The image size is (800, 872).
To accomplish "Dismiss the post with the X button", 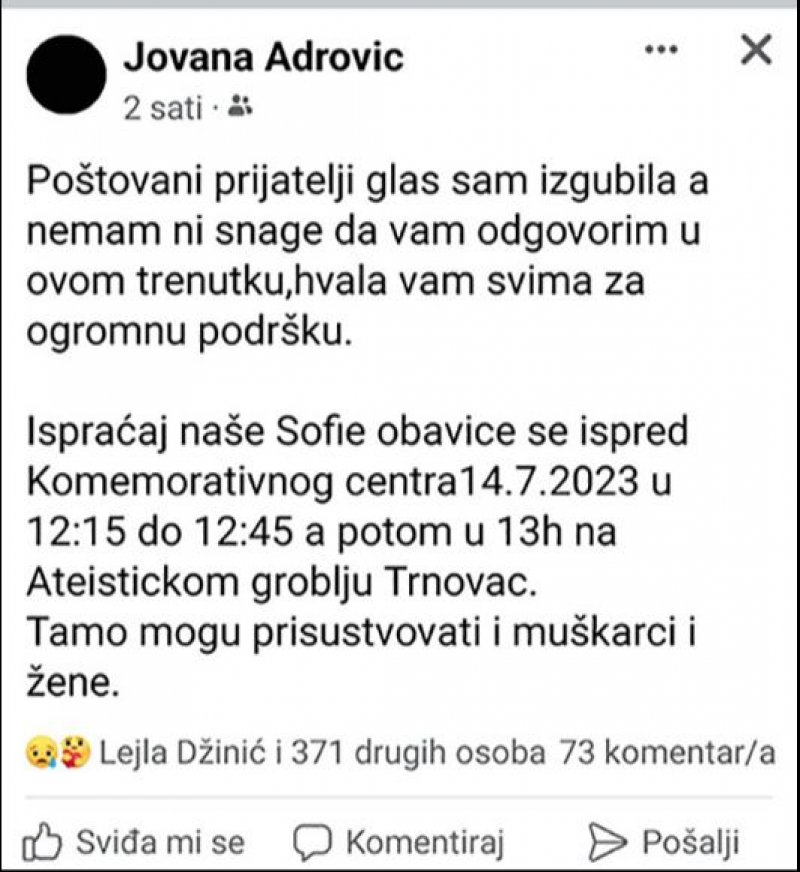I will coord(755,48).
